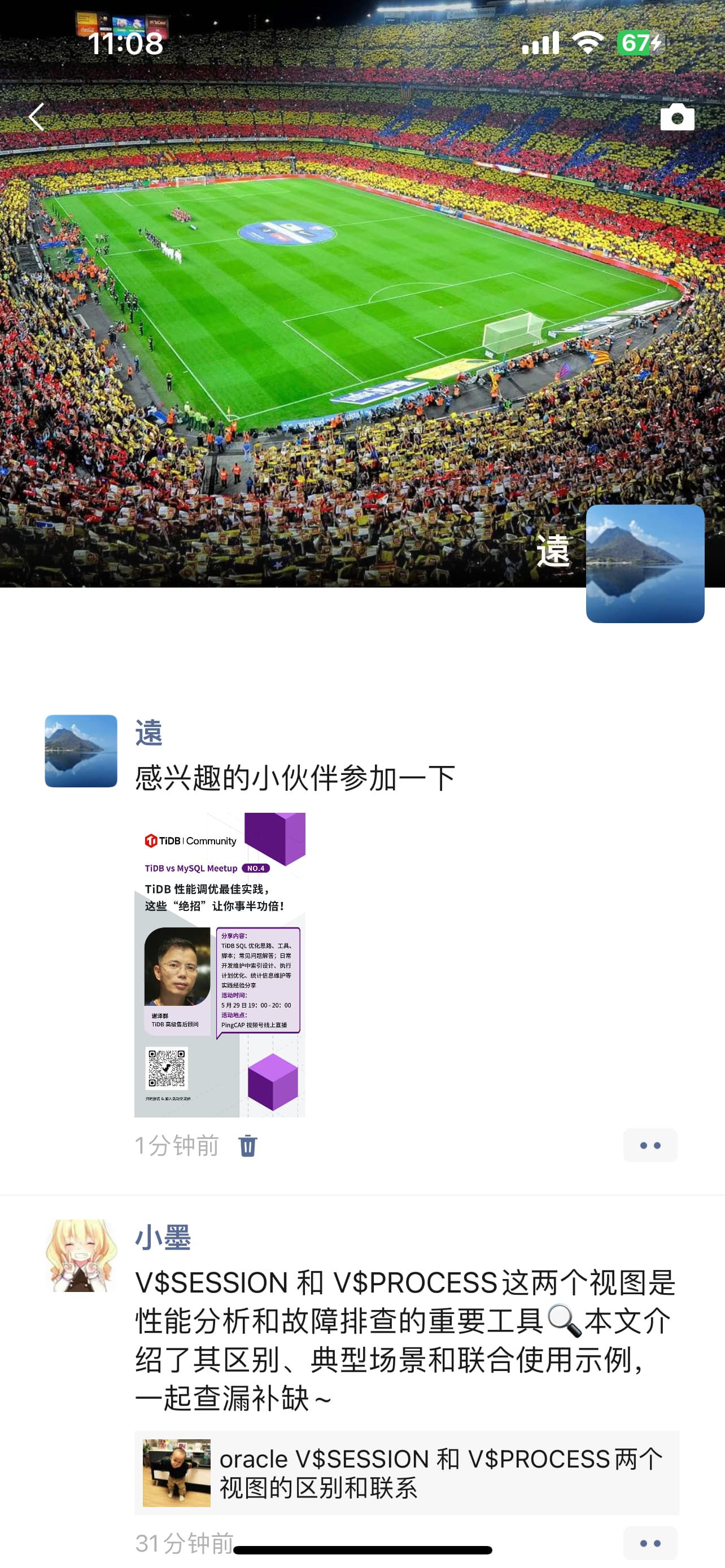725x1568 pixels.
Task: Delete the post from 1分钟前
Action: pyautogui.click(x=248, y=1146)
